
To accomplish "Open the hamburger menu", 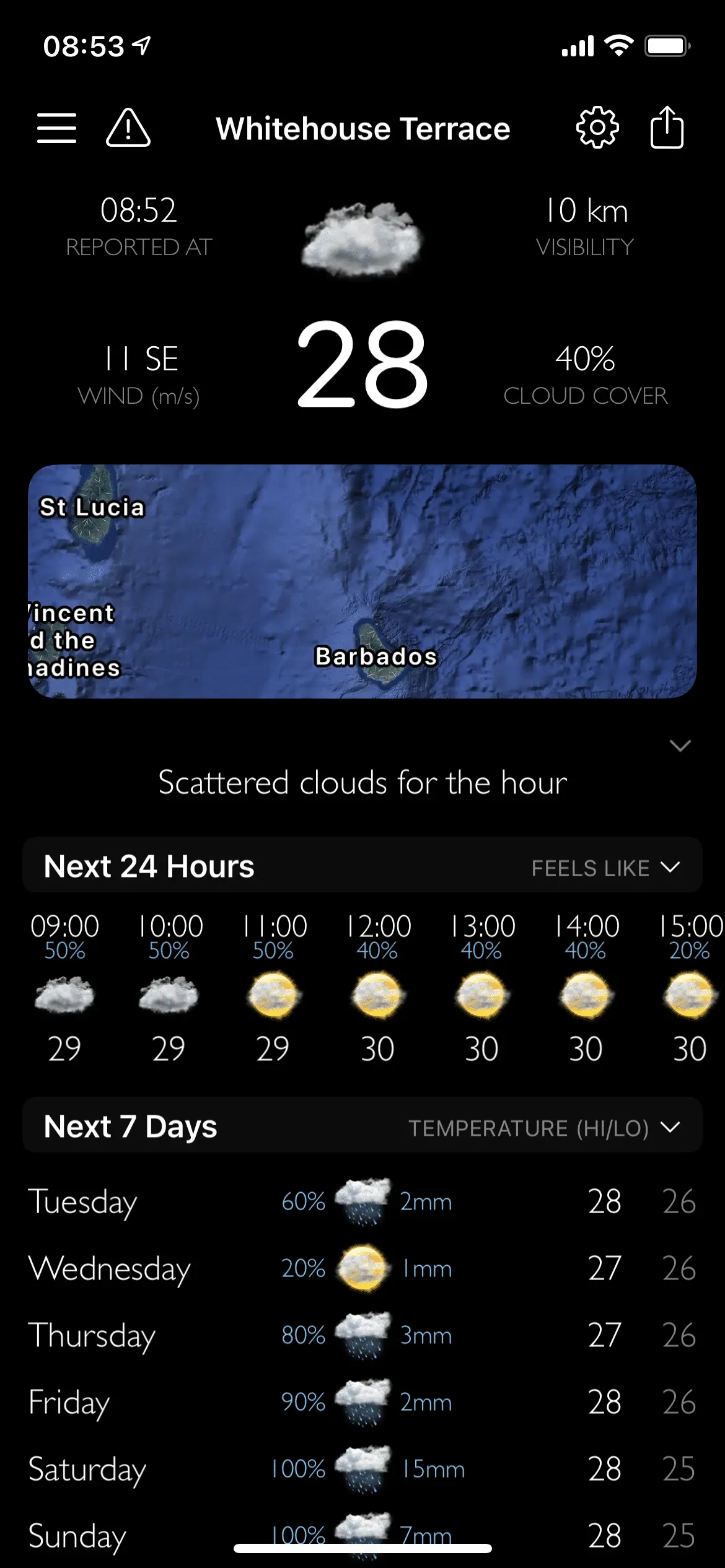I will pos(56,128).
